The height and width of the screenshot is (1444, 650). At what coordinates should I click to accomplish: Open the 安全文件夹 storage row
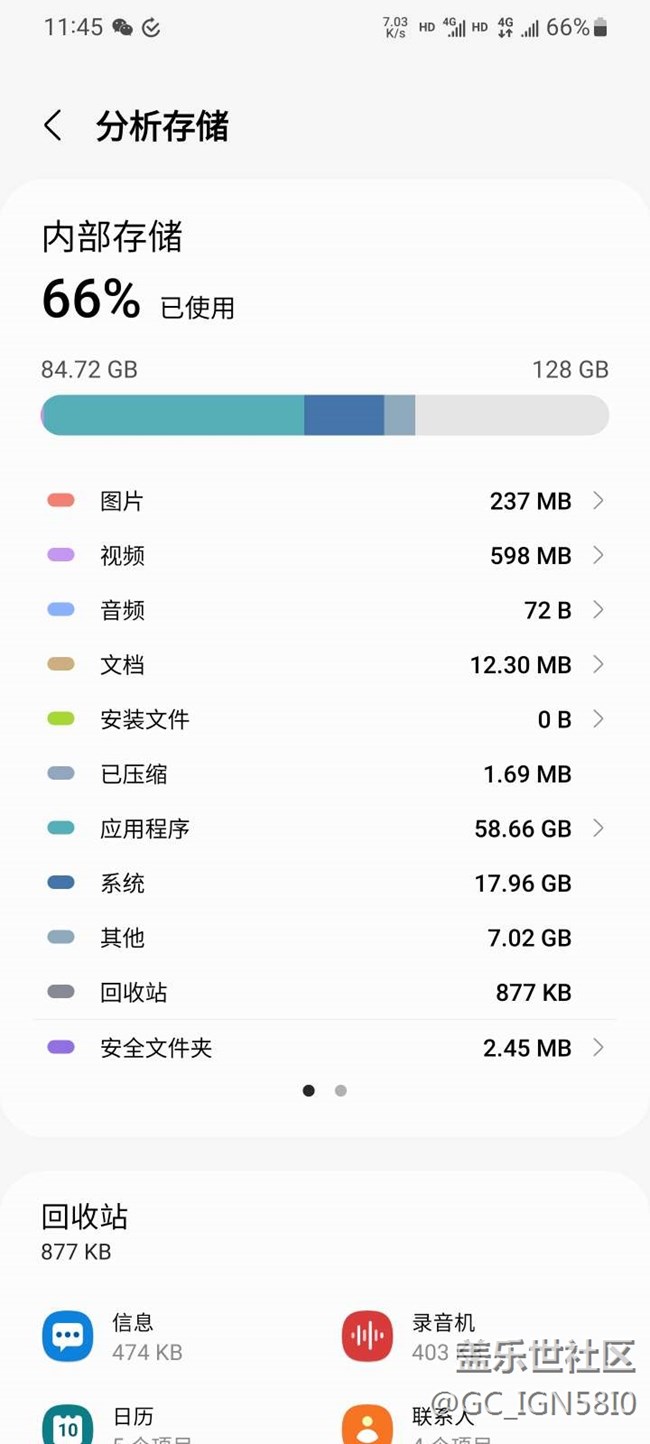(325, 1048)
